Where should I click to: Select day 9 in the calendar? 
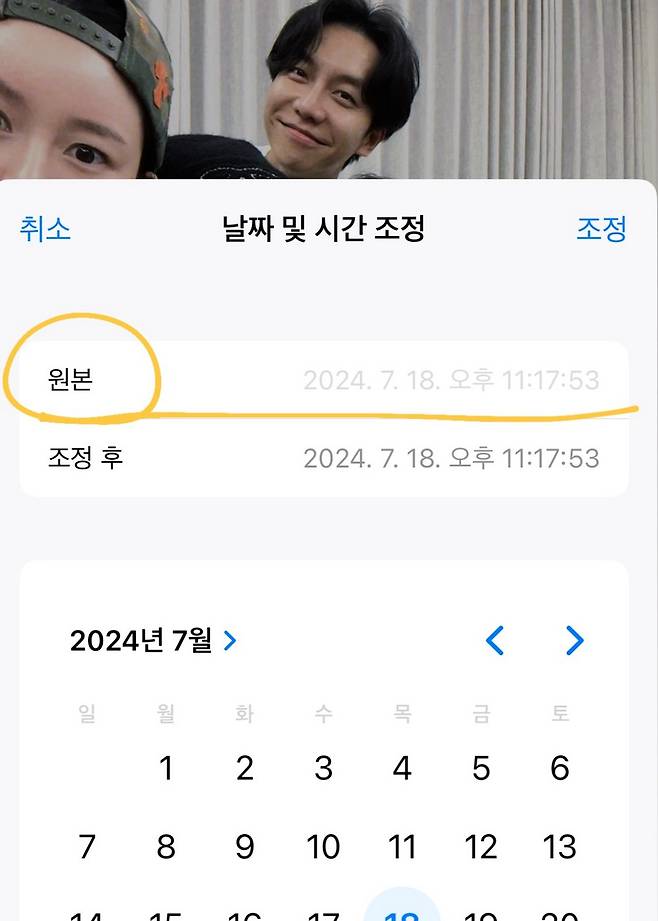pos(245,847)
